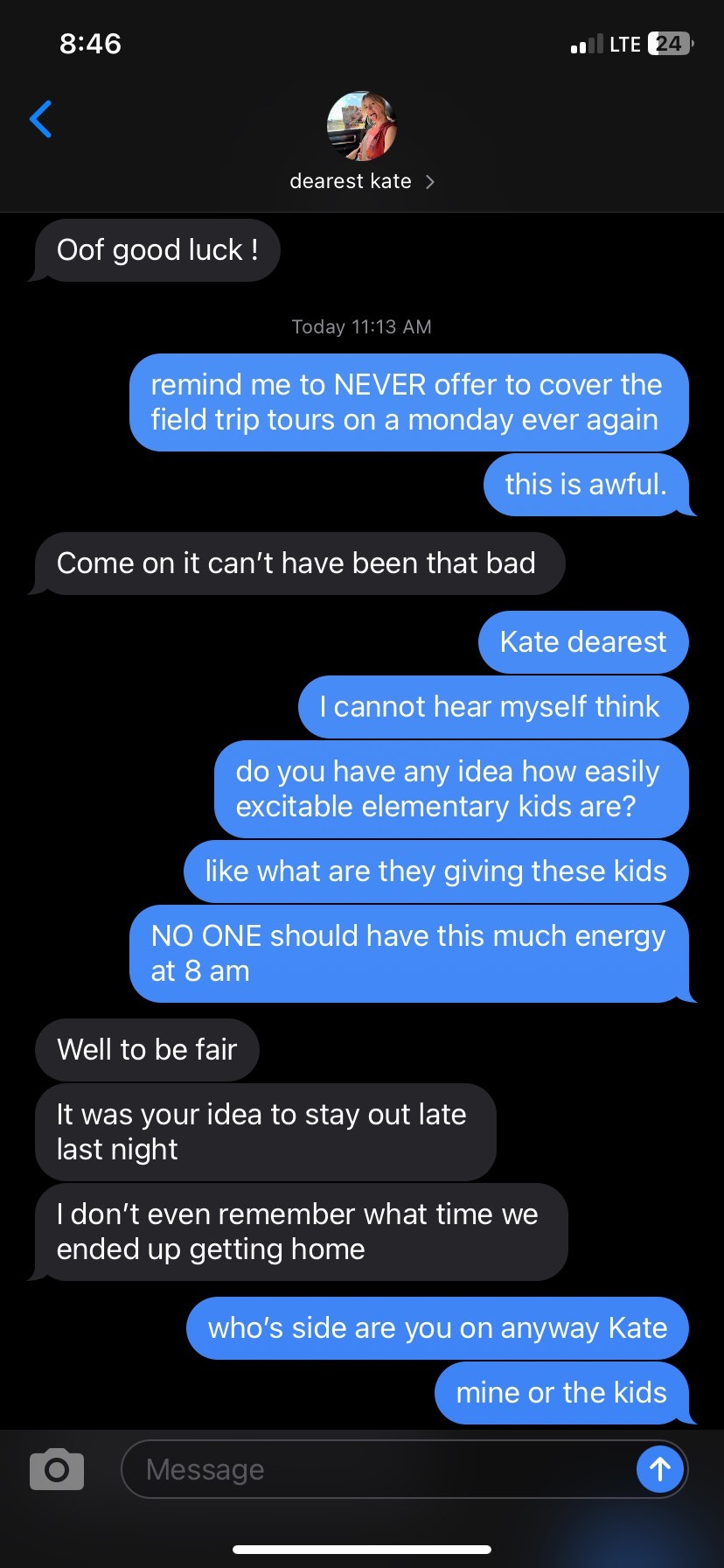Send the message with the arrow button
This screenshot has height=1568, width=724.
pos(659,1469)
